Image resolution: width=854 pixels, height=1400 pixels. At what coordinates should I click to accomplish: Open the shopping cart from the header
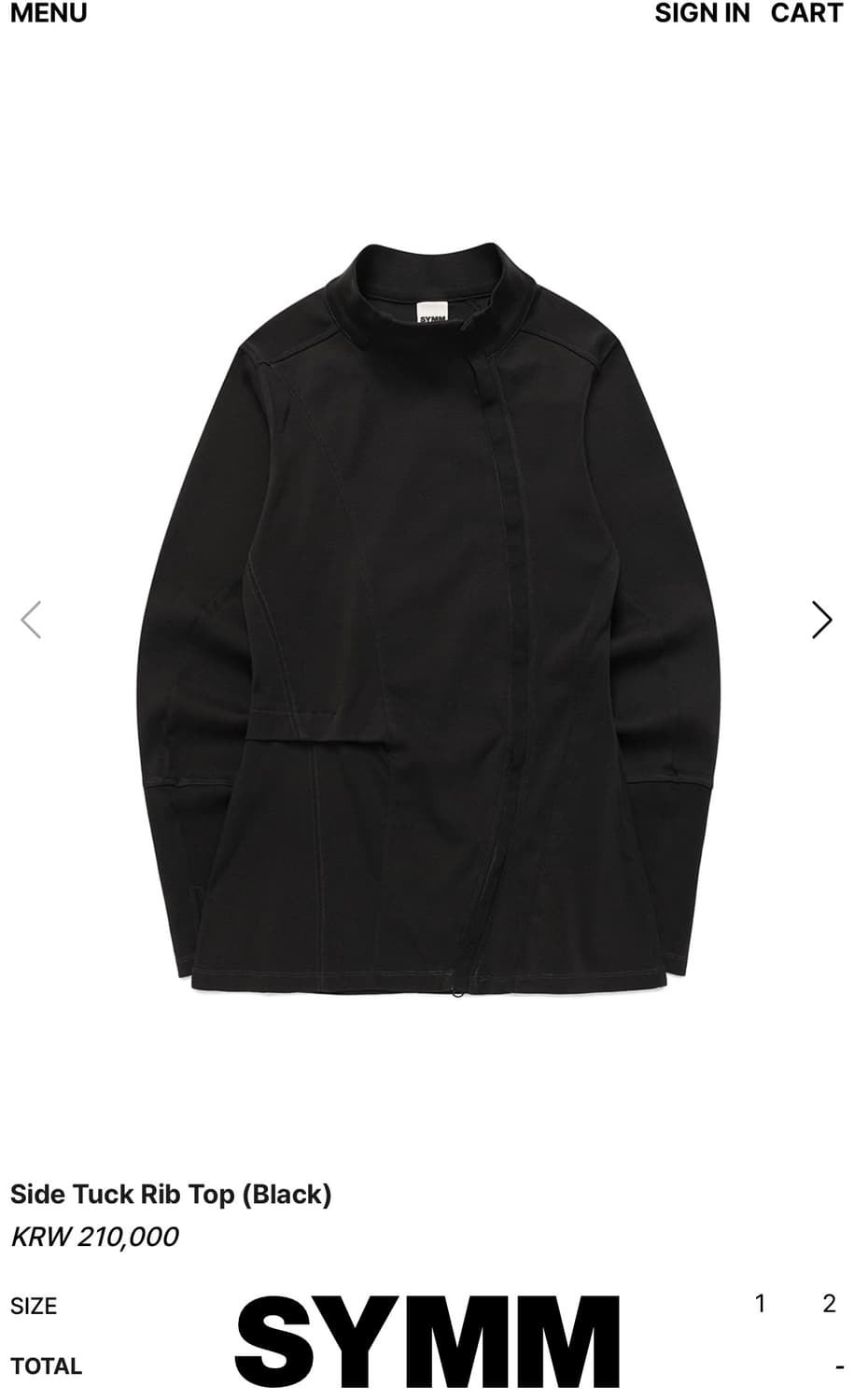[808, 13]
